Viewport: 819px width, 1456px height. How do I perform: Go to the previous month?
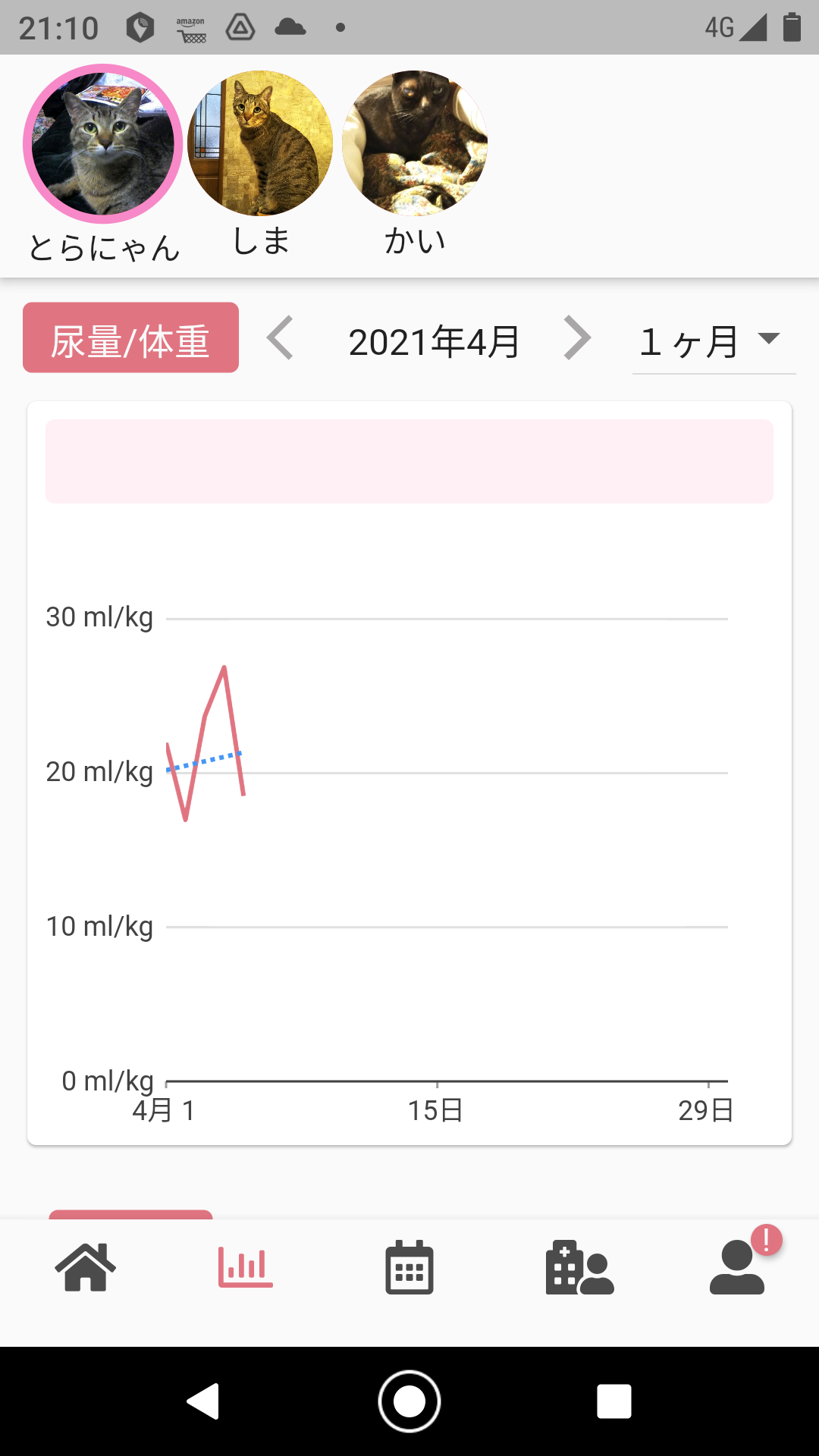pyautogui.click(x=280, y=339)
